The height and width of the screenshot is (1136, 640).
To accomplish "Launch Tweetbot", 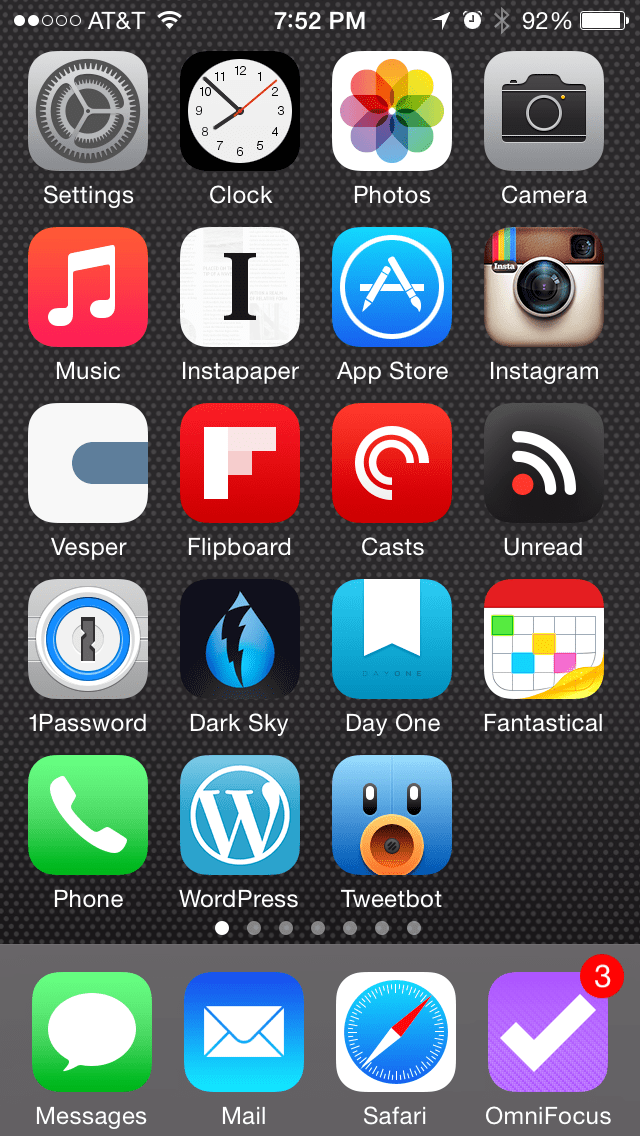I will coord(392,815).
